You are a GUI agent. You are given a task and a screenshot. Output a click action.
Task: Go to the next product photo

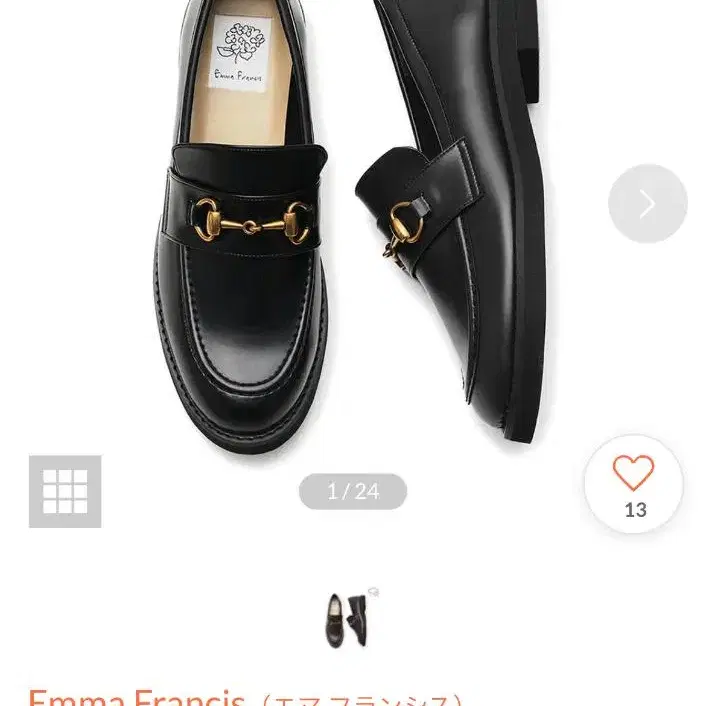[647, 204]
